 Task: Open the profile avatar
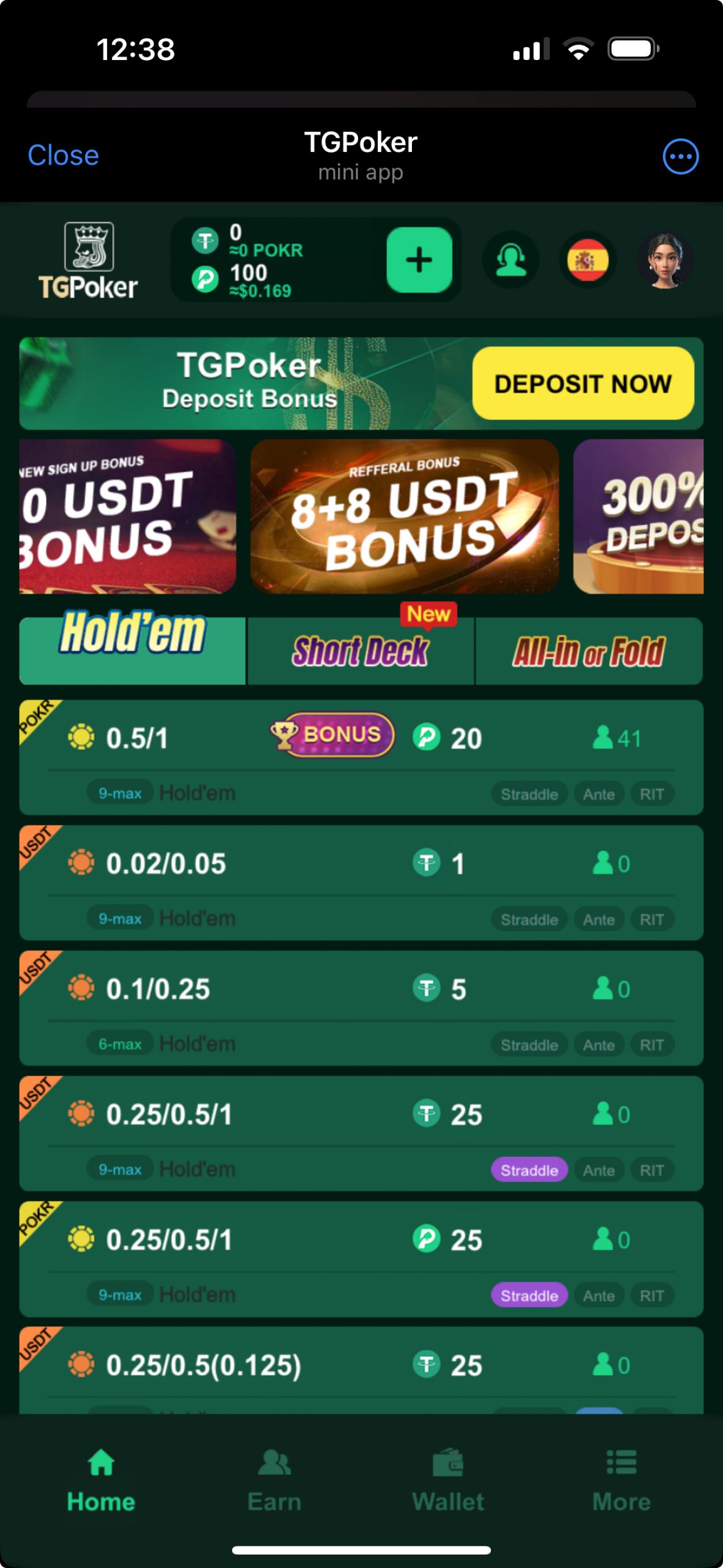(665, 260)
